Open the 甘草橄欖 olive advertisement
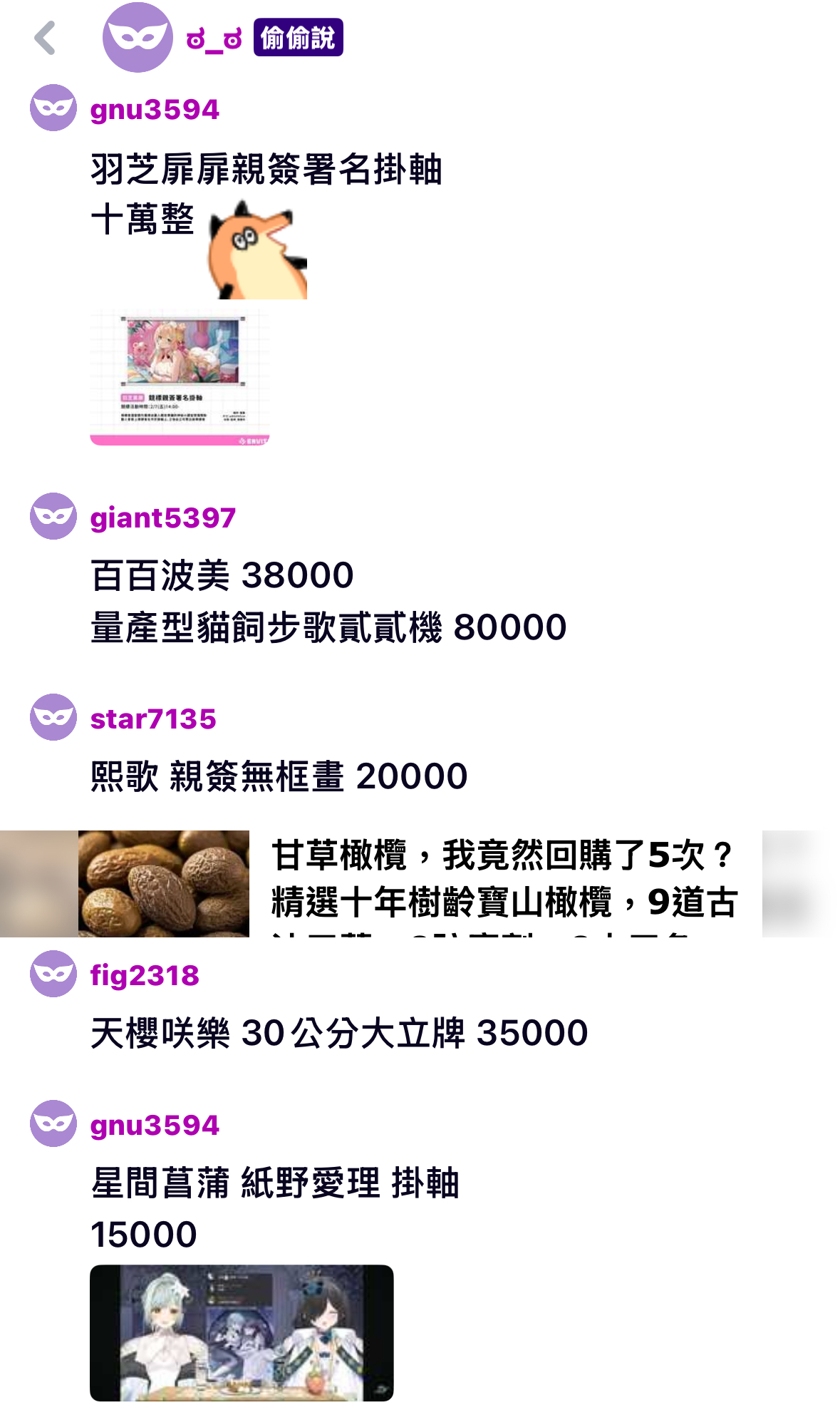 [x=420, y=884]
